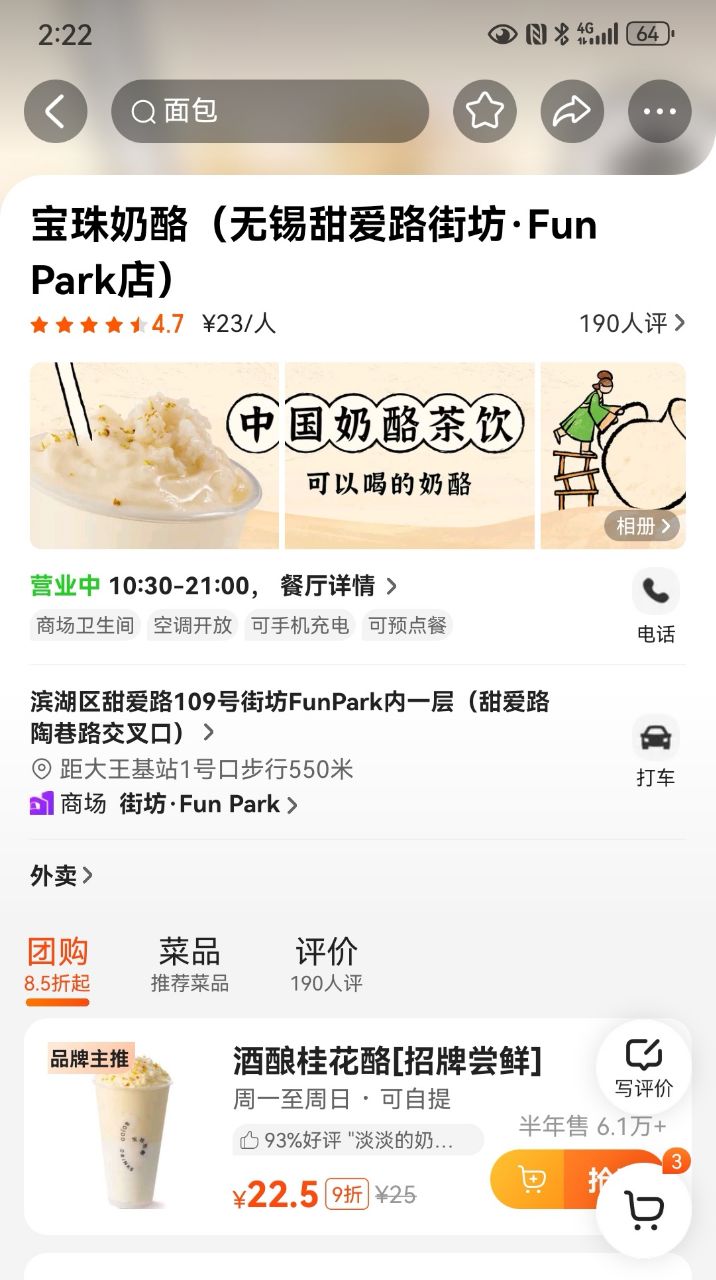Viewport: 716px width, 1280px height.
Task: Add 酒酿桂花酪 to the cart
Action: (532, 1180)
